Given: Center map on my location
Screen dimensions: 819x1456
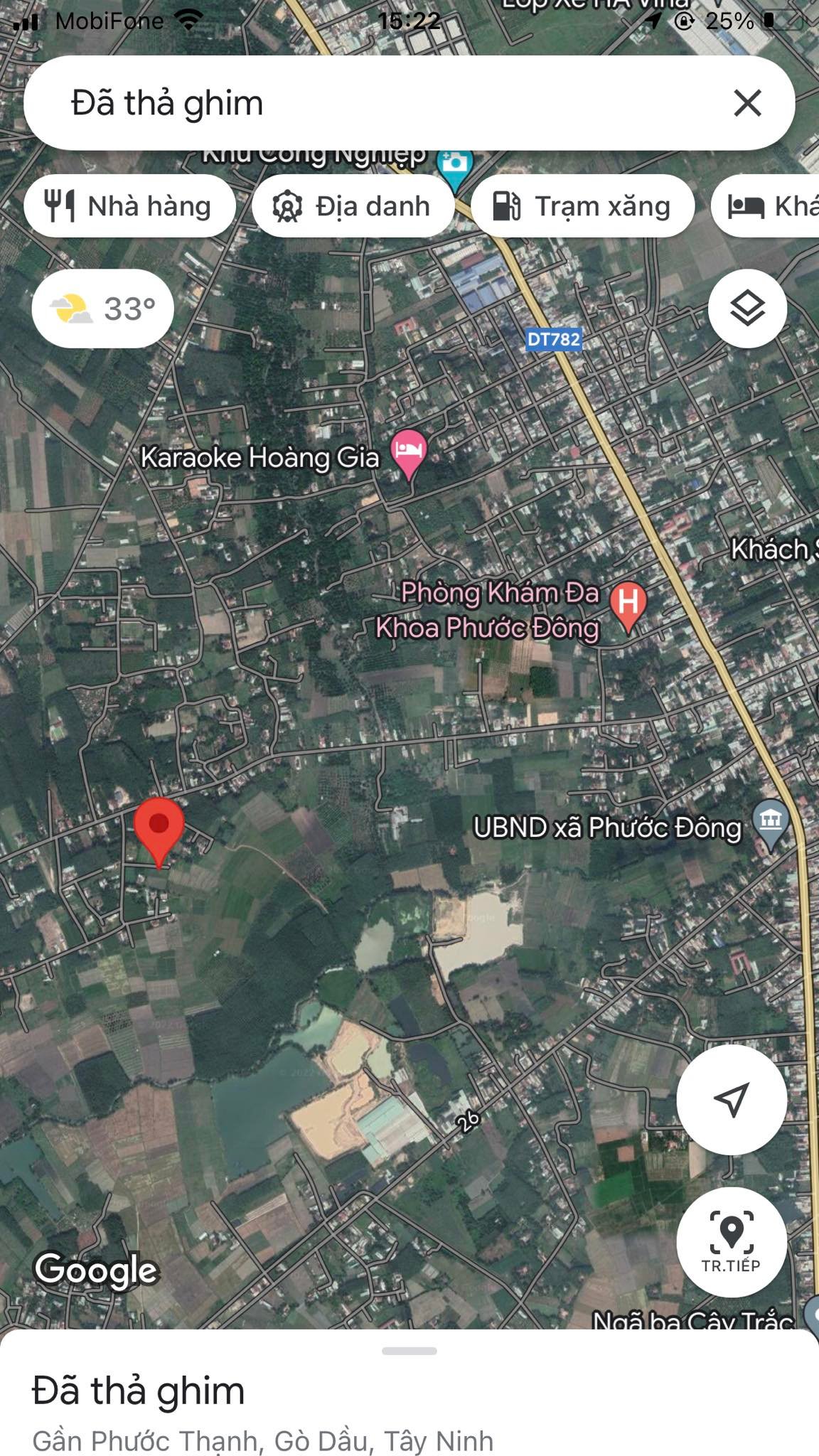Looking at the screenshot, I should click(x=732, y=1099).
